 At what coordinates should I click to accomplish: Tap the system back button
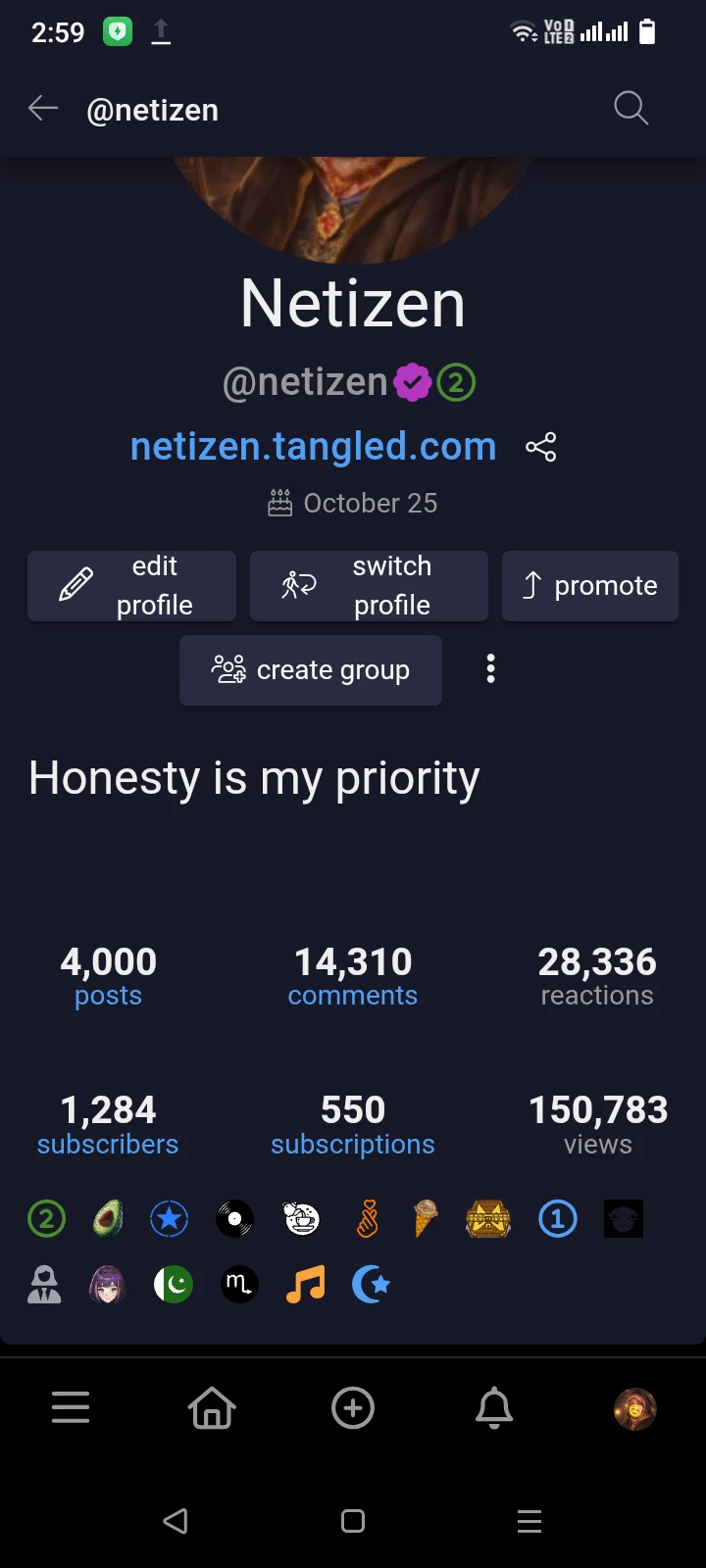click(176, 1521)
